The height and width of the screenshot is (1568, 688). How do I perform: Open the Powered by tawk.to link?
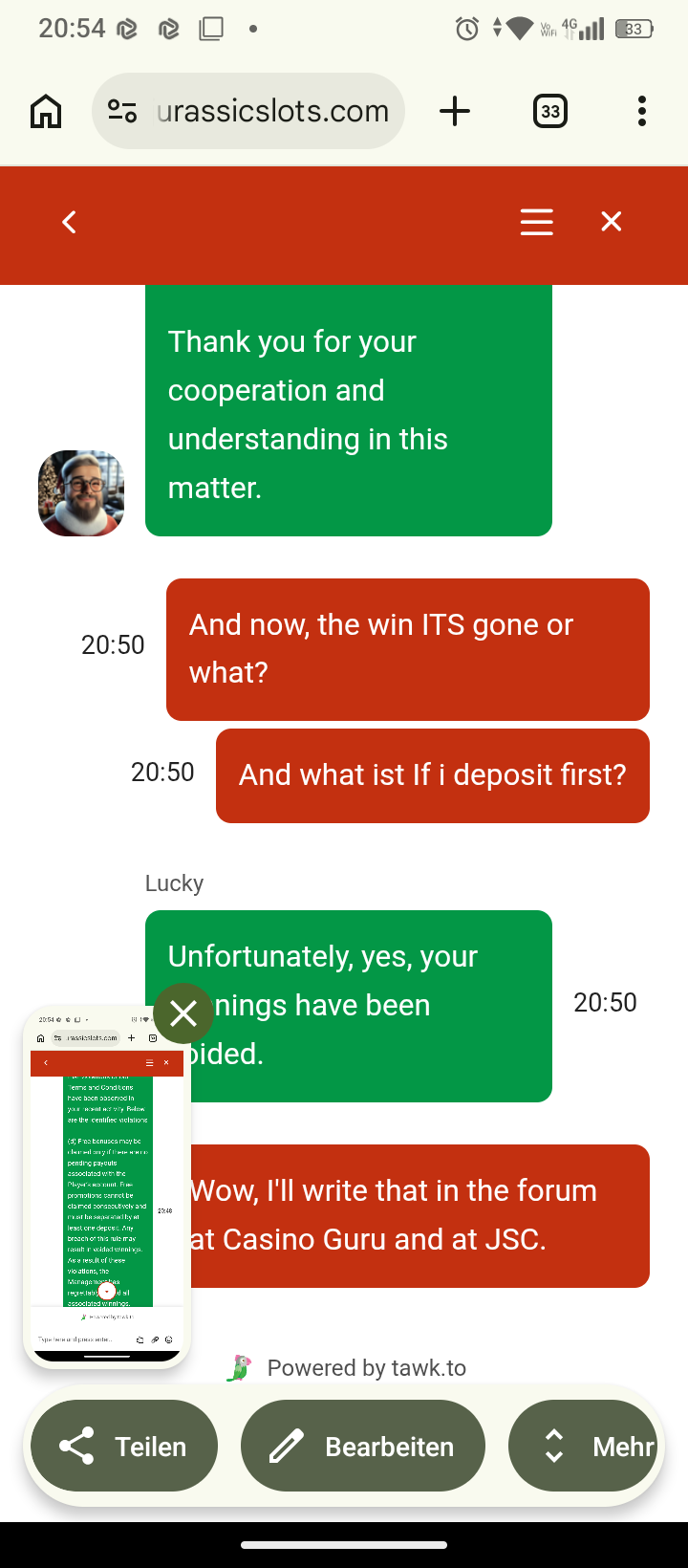365,1368
